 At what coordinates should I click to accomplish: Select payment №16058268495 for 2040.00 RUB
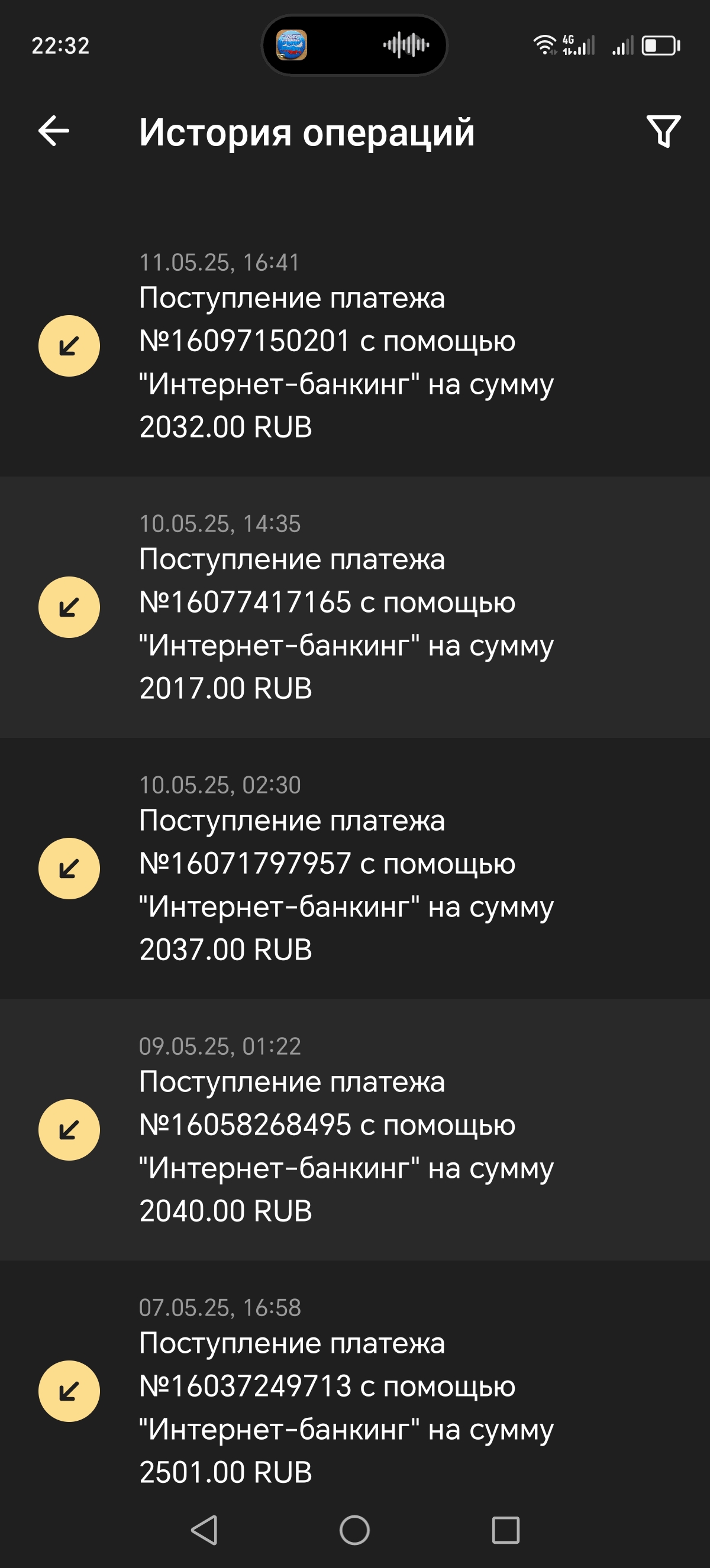pos(355,1129)
